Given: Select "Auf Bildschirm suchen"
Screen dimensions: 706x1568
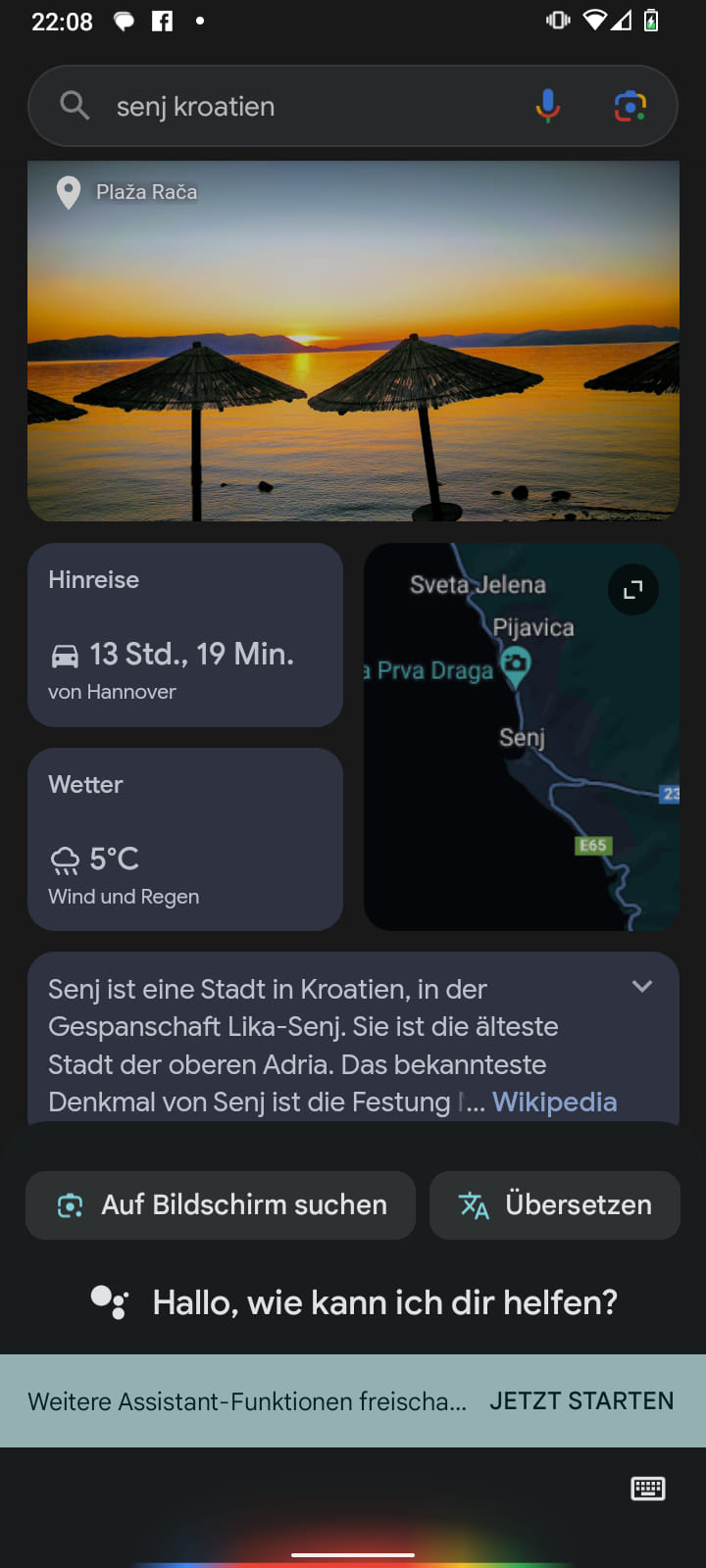Looking at the screenshot, I should tap(221, 1205).
